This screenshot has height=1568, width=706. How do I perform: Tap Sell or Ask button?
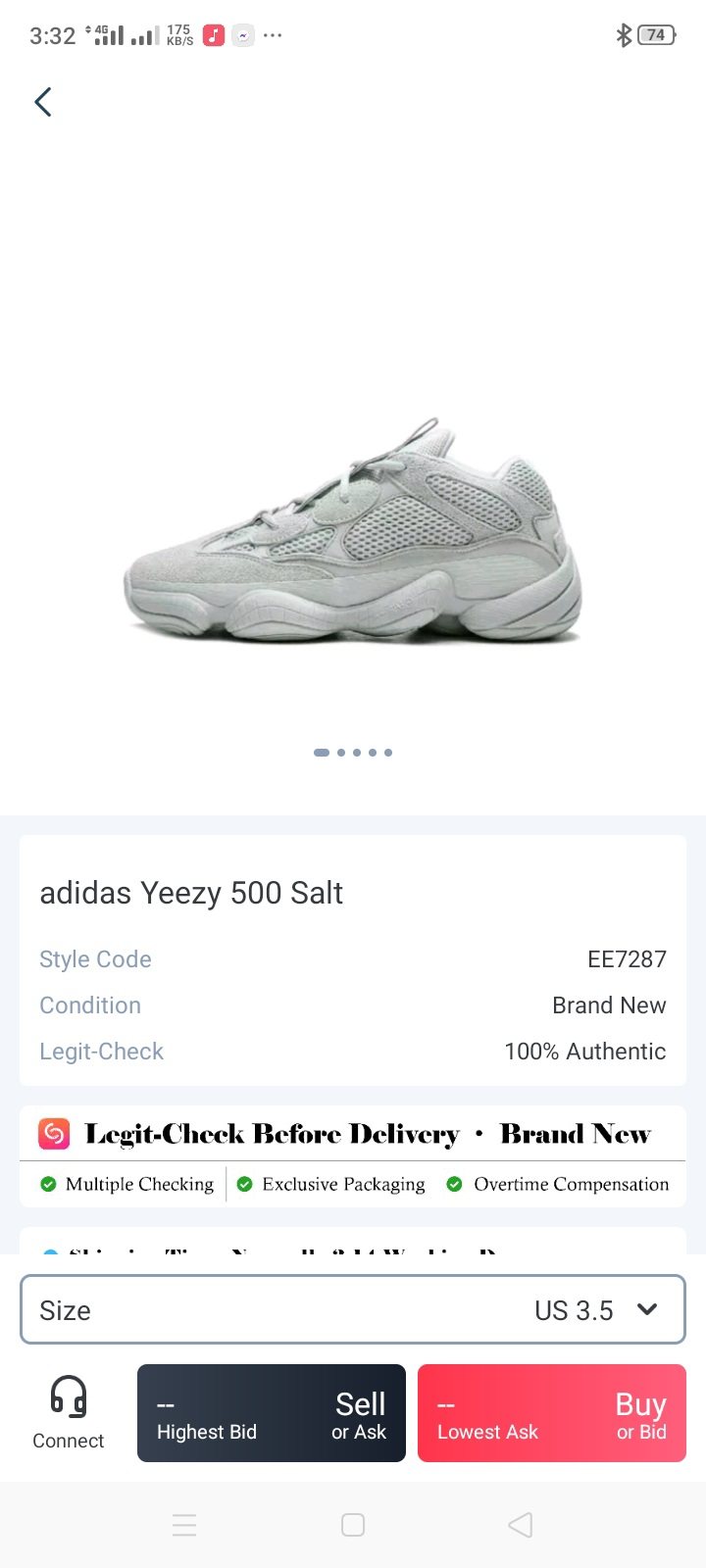[272, 1413]
